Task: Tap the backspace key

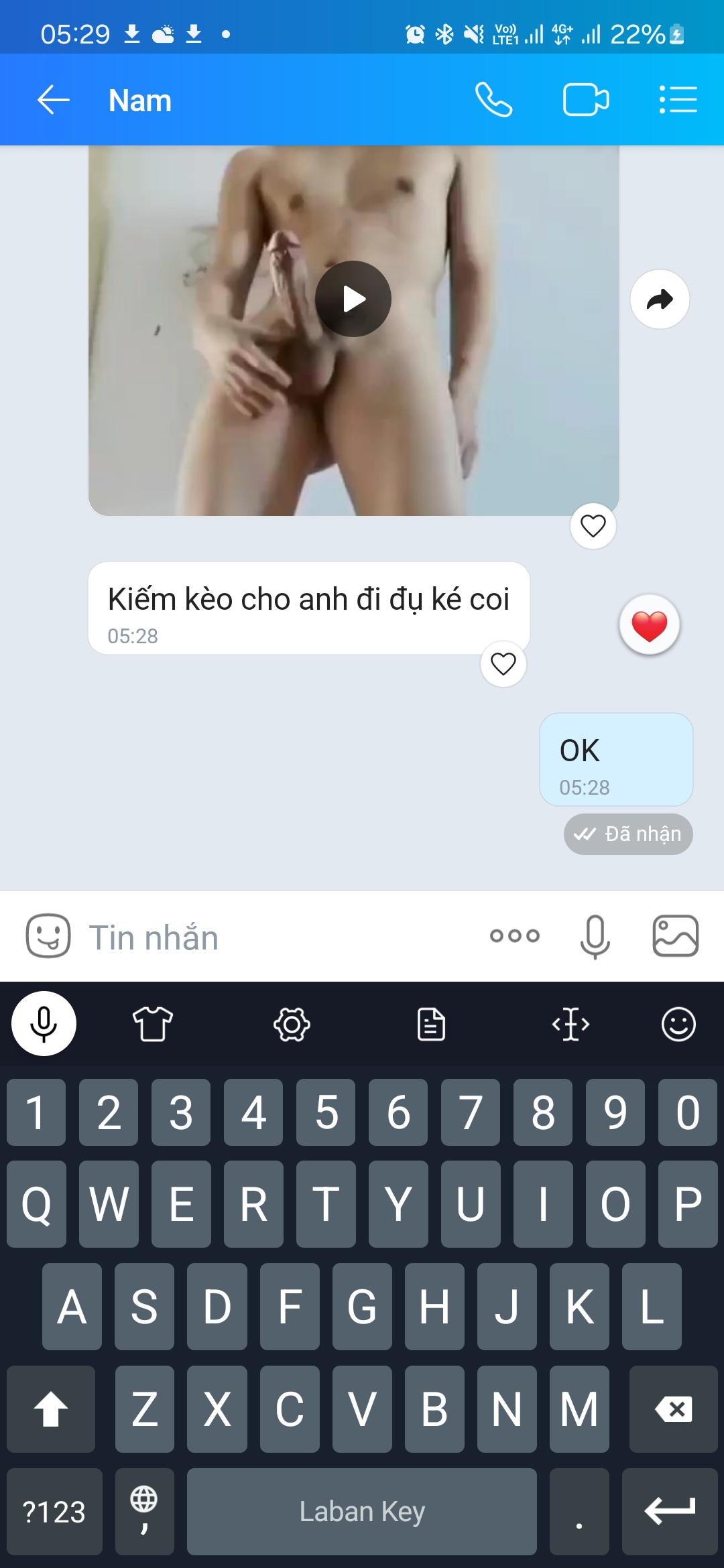Action: tap(673, 1409)
